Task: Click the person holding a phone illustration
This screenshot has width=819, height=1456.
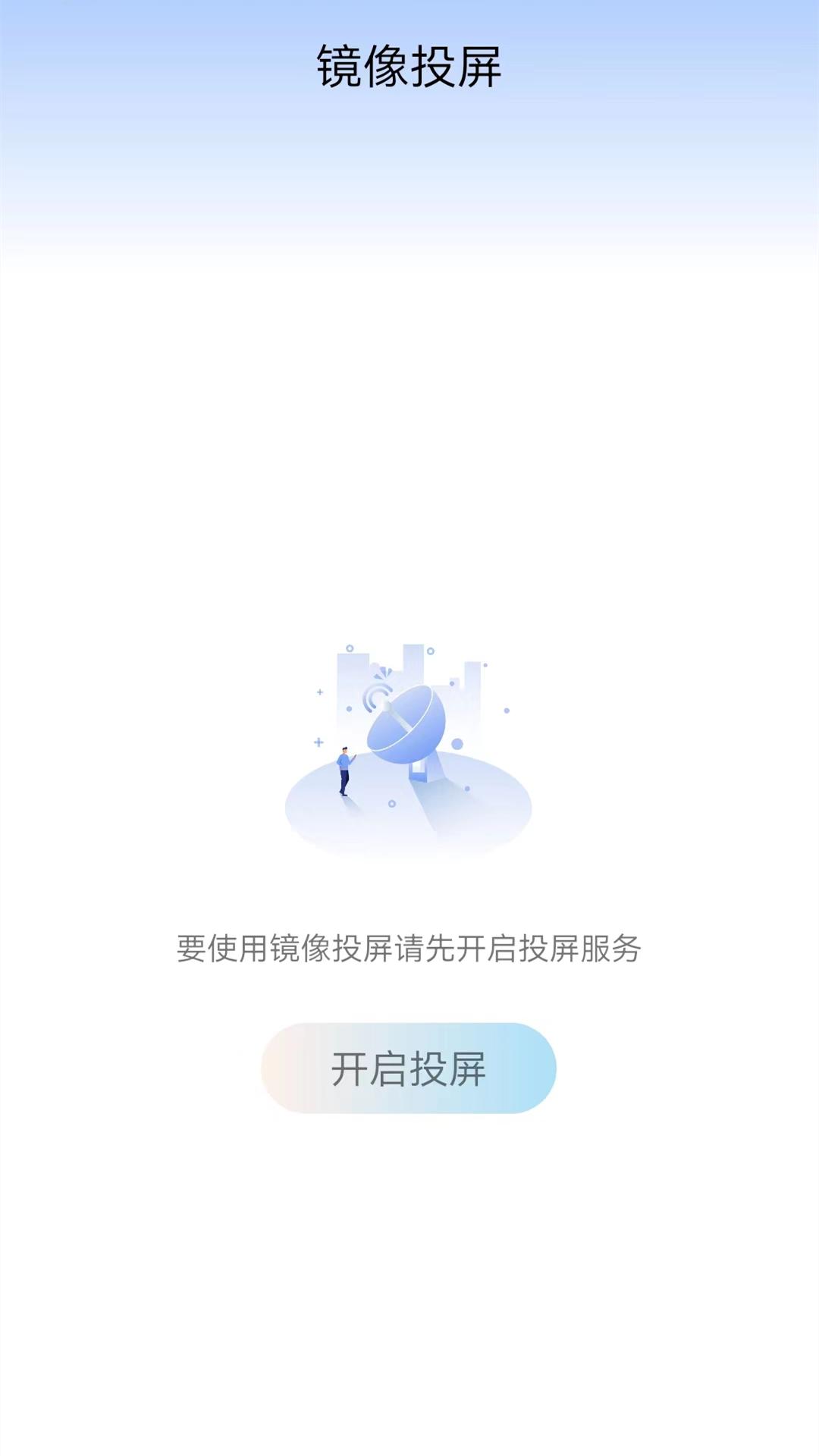Action: (x=344, y=770)
